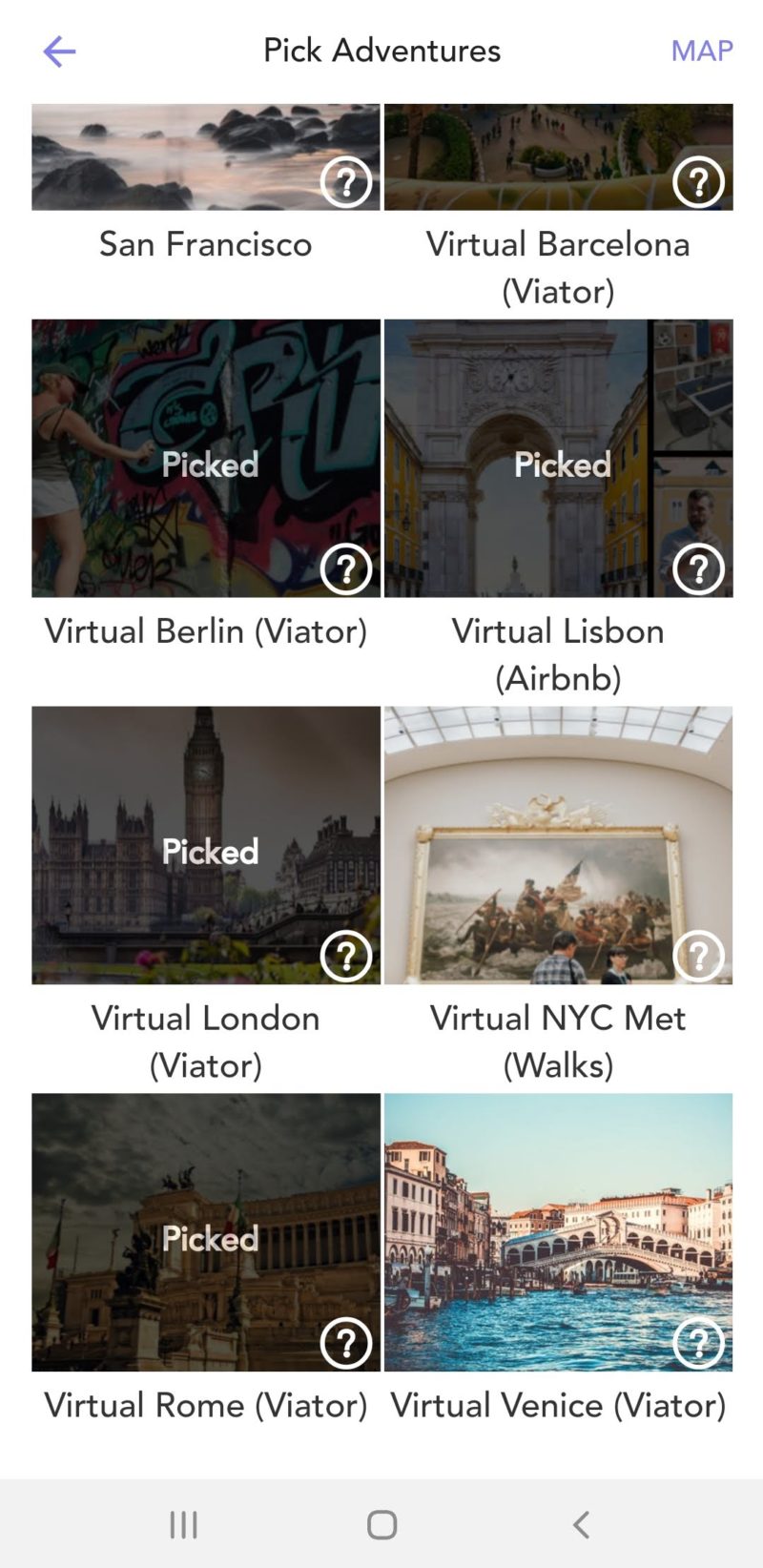The image size is (763, 1568).
Task: Tap the help icon on Virtual Rome card
Action: click(x=344, y=1343)
